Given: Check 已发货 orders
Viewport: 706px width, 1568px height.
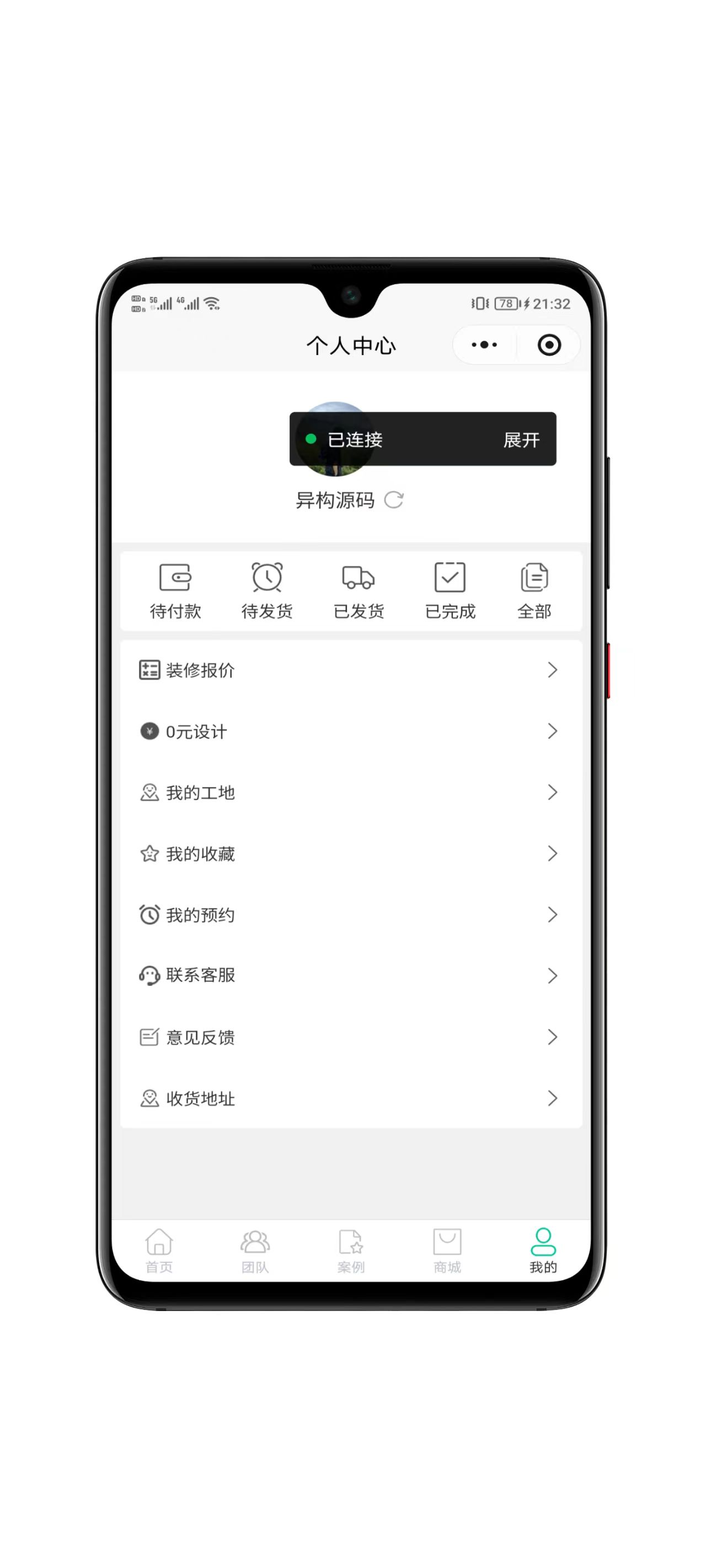Looking at the screenshot, I should [358, 590].
